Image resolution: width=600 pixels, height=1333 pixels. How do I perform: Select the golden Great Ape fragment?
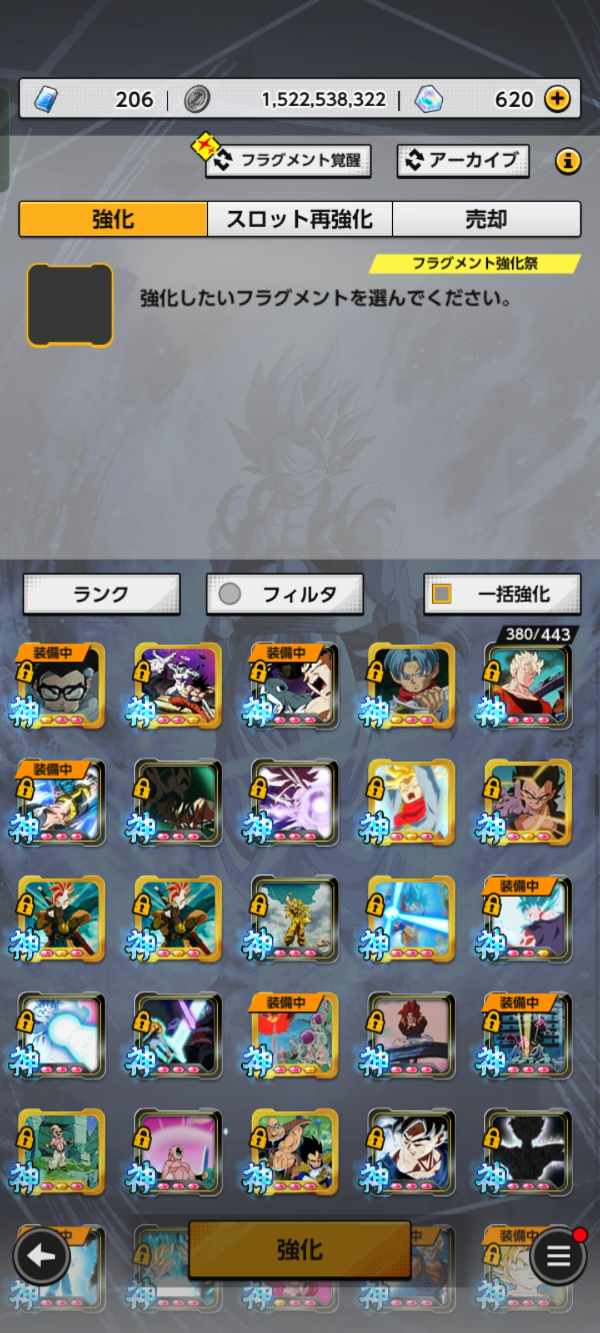[294, 918]
